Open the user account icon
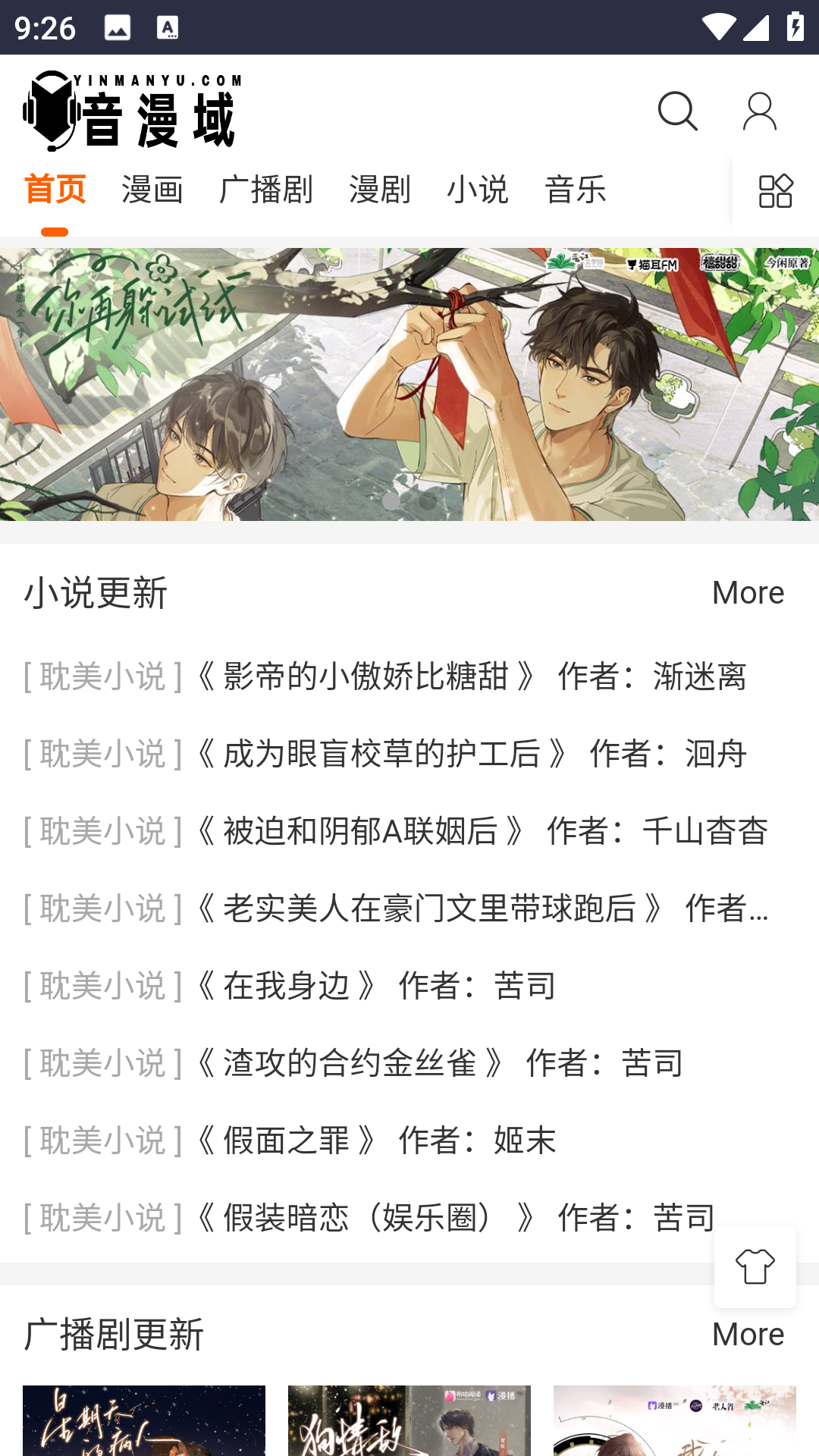This screenshot has height=1456, width=819. point(759,112)
